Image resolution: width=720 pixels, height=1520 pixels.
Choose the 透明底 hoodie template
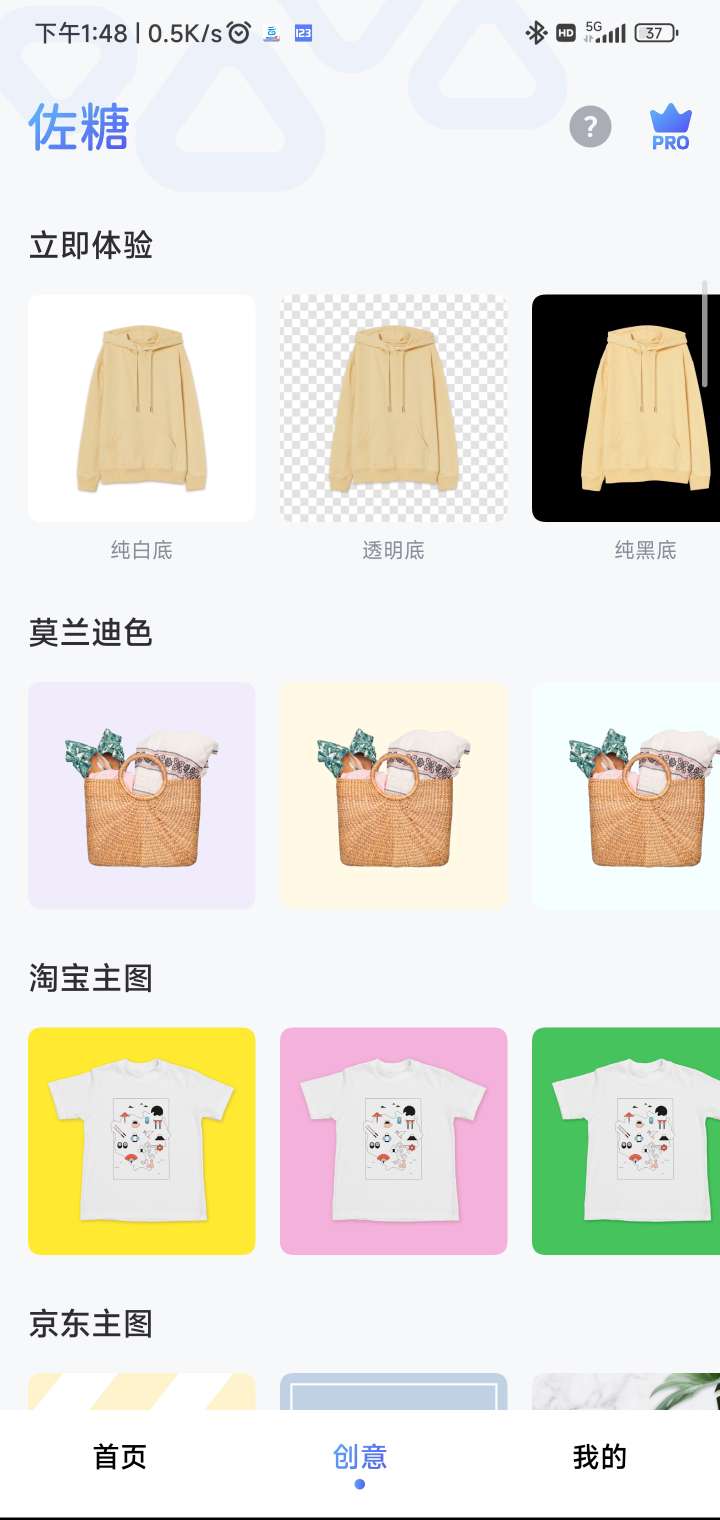click(394, 408)
